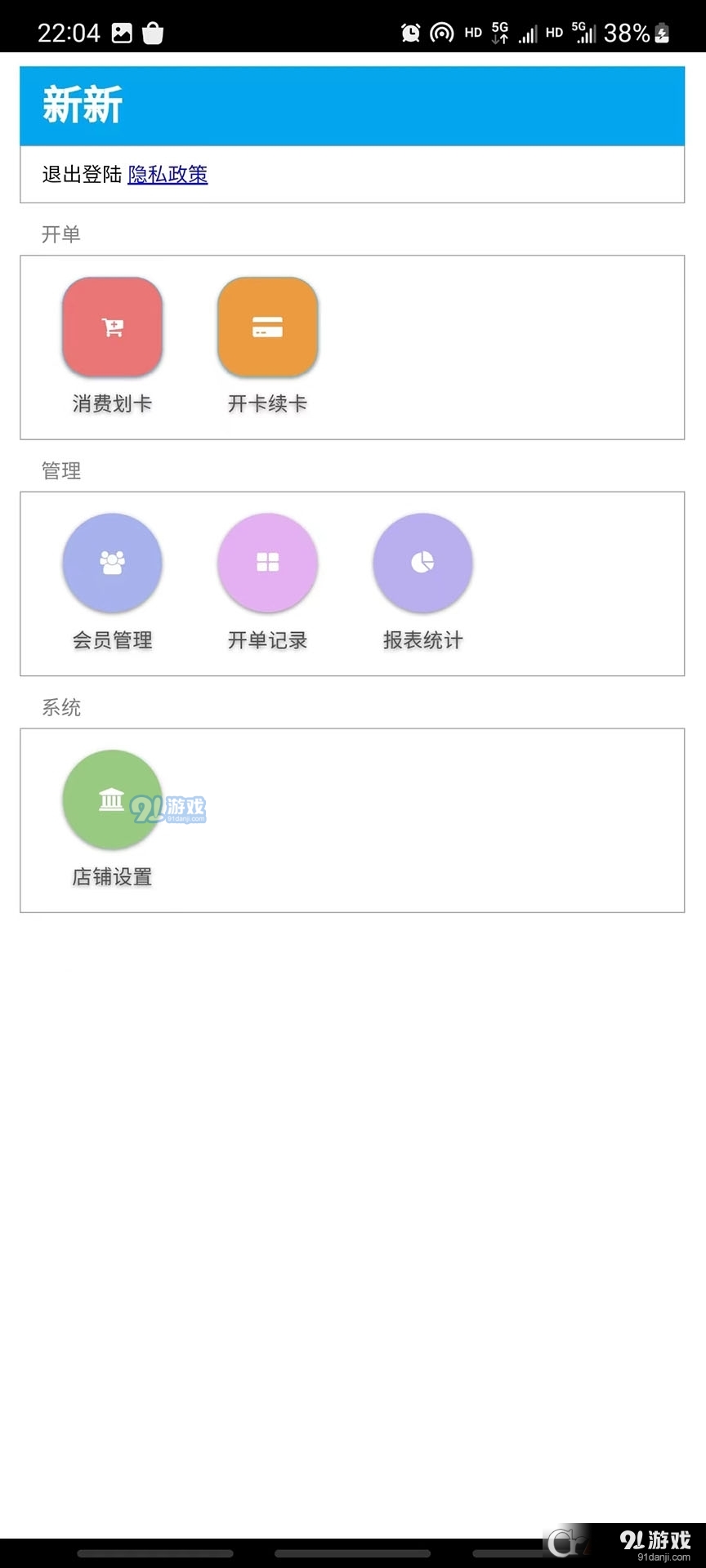Tap 退出登陆 to log out
The height and width of the screenshot is (1568, 706).
(81, 175)
